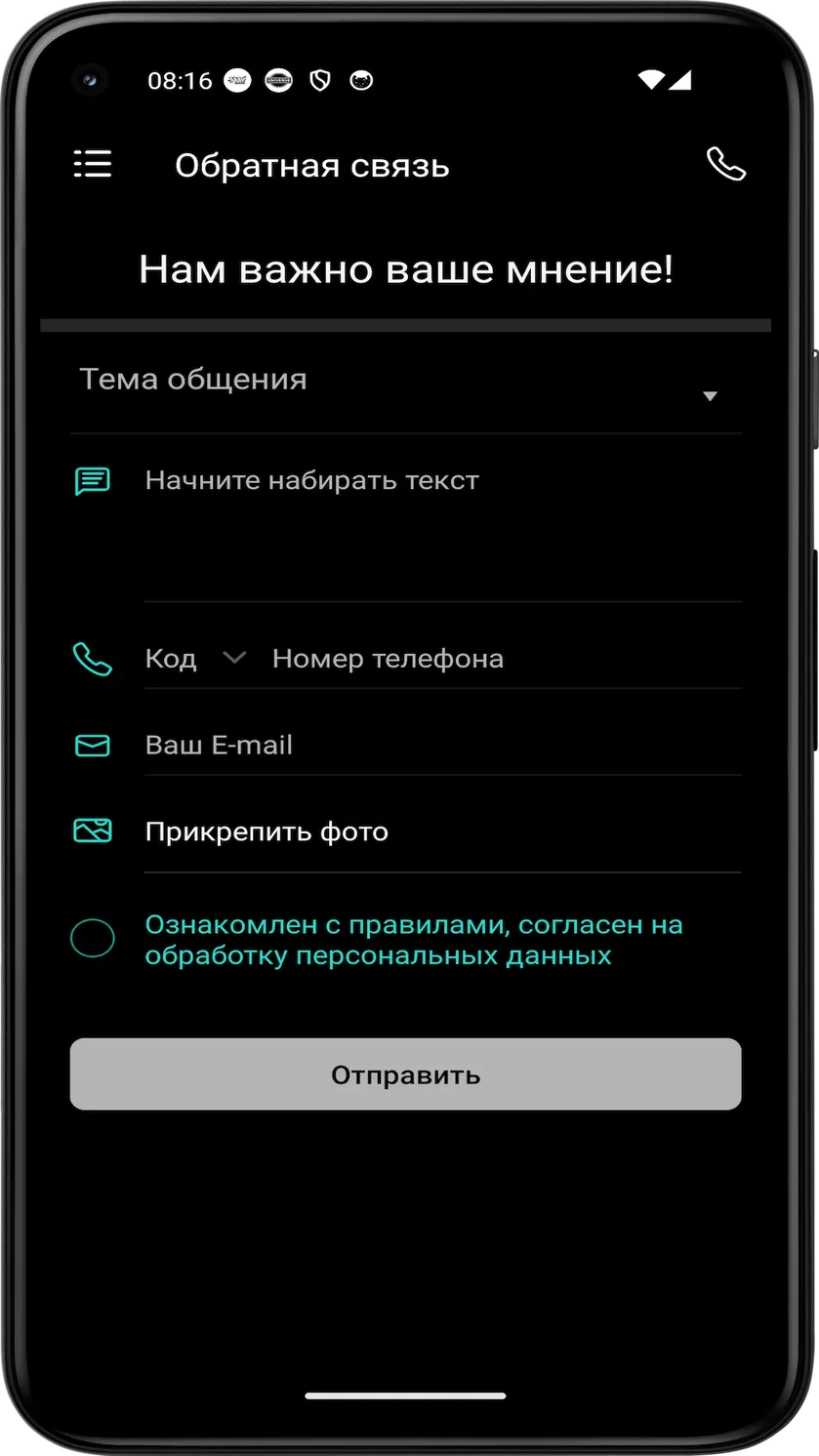This screenshot has width=819, height=1456.
Task: Focus the Начните набирать текст message field
Action: click(443, 528)
